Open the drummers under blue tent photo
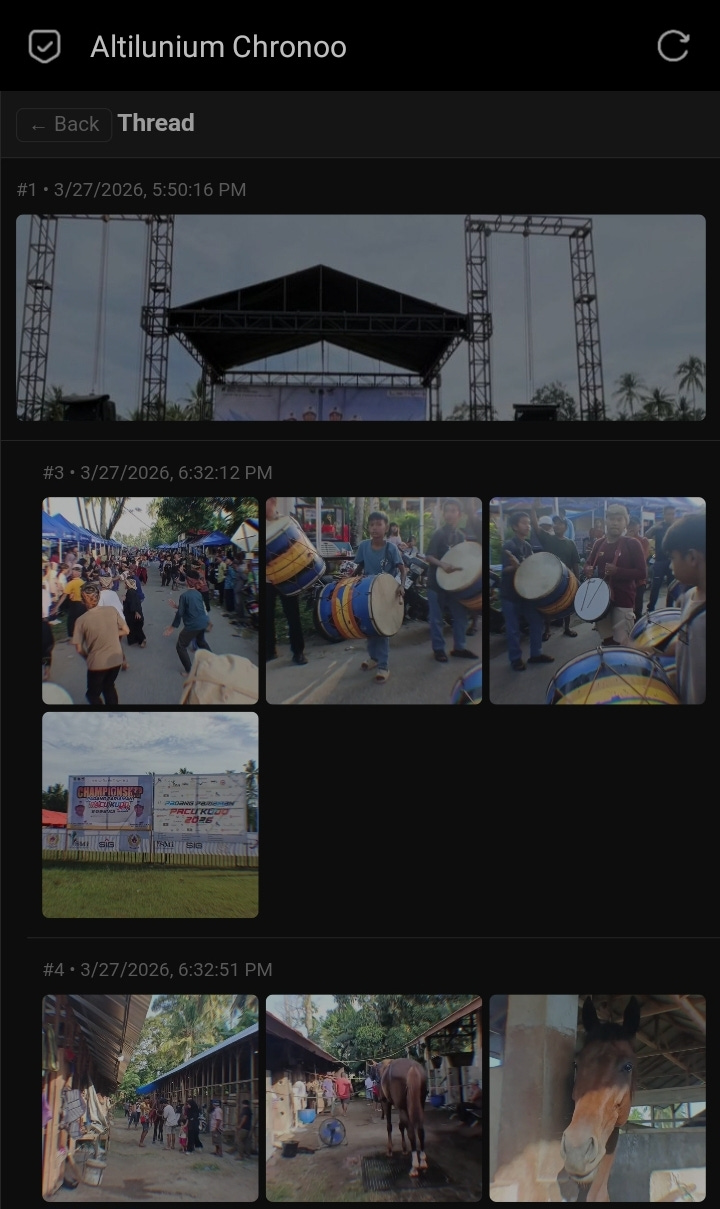This screenshot has width=720, height=1209. (598, 601)
